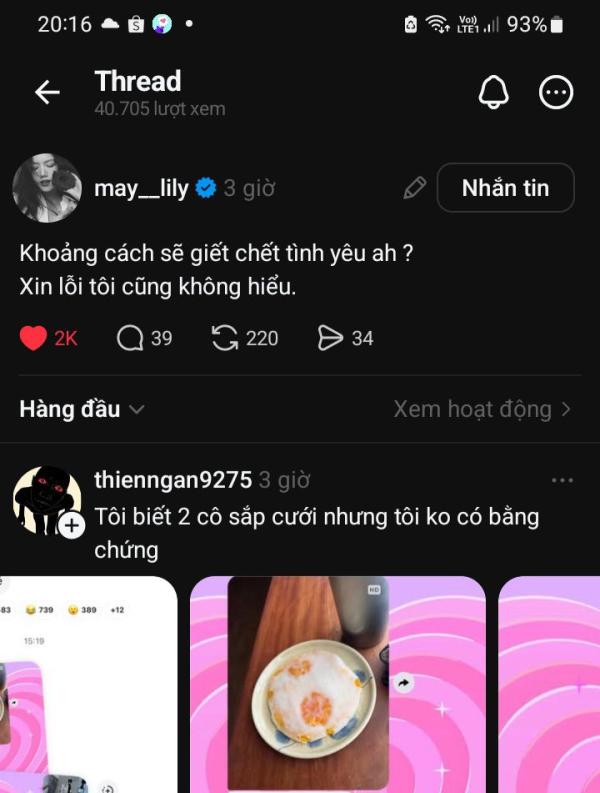600x793 pixels.
Task: Go back from the Thread screen
Action: [x=47, y=93]
